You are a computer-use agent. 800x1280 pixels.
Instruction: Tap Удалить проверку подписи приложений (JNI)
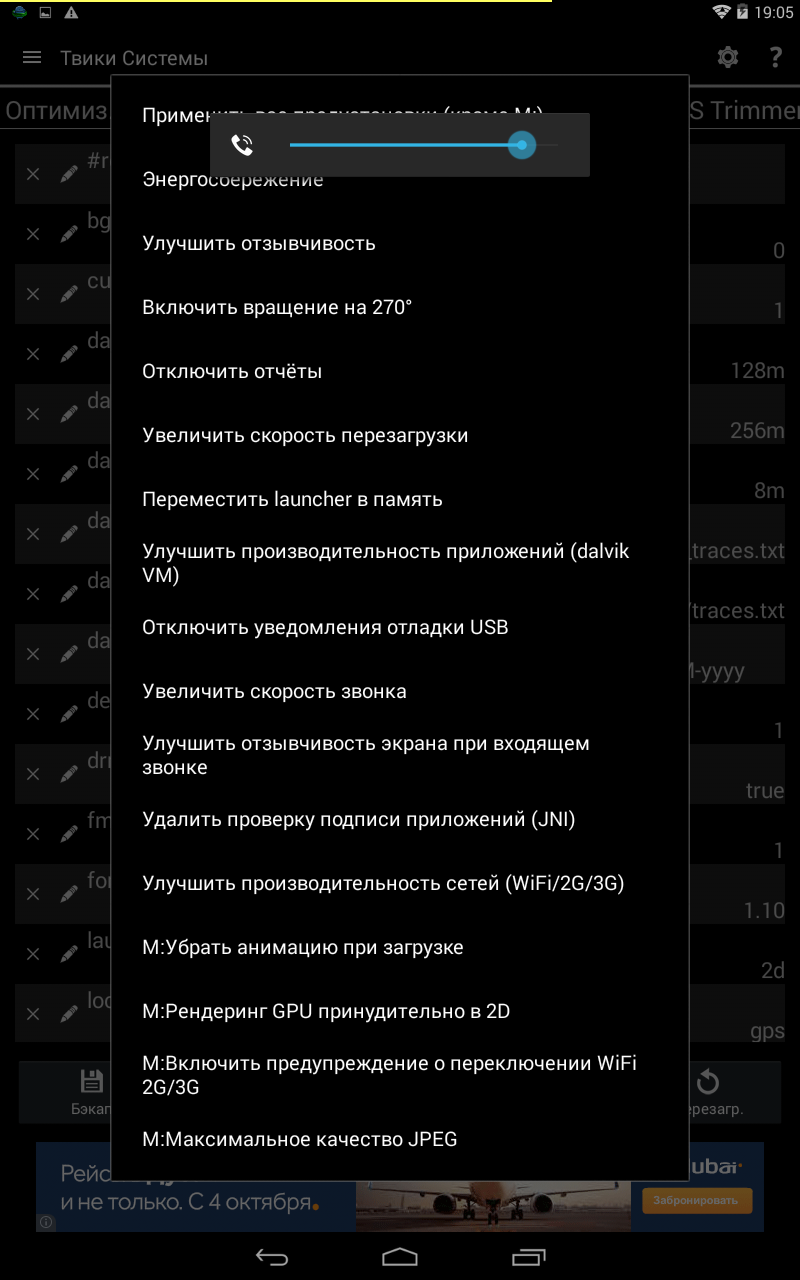click(x=358, y=819)
